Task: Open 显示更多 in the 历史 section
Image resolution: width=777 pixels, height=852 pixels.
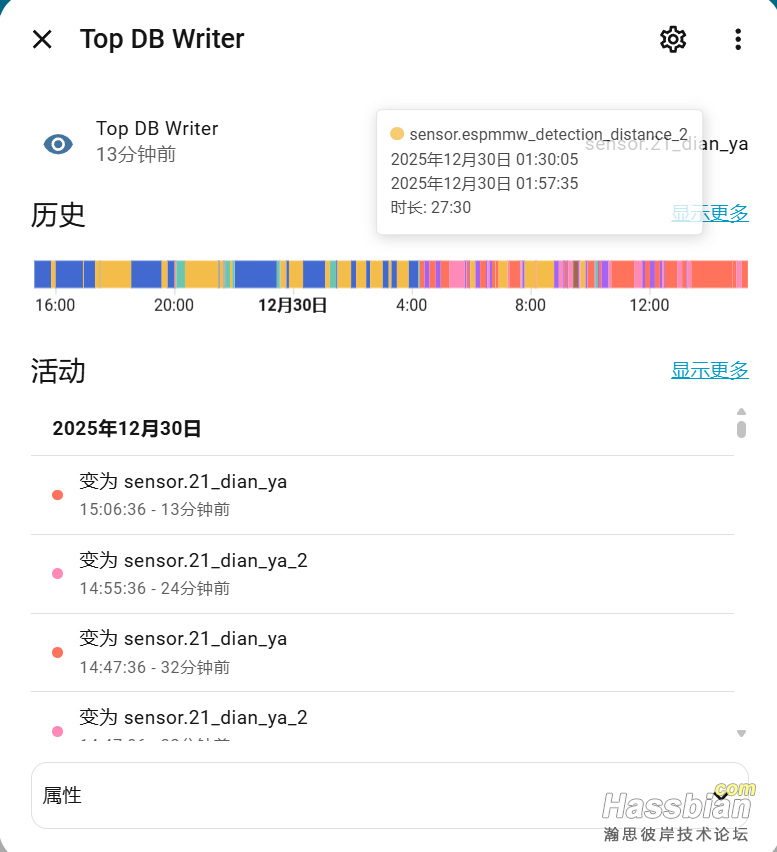Action: click(x=710, y=213)
